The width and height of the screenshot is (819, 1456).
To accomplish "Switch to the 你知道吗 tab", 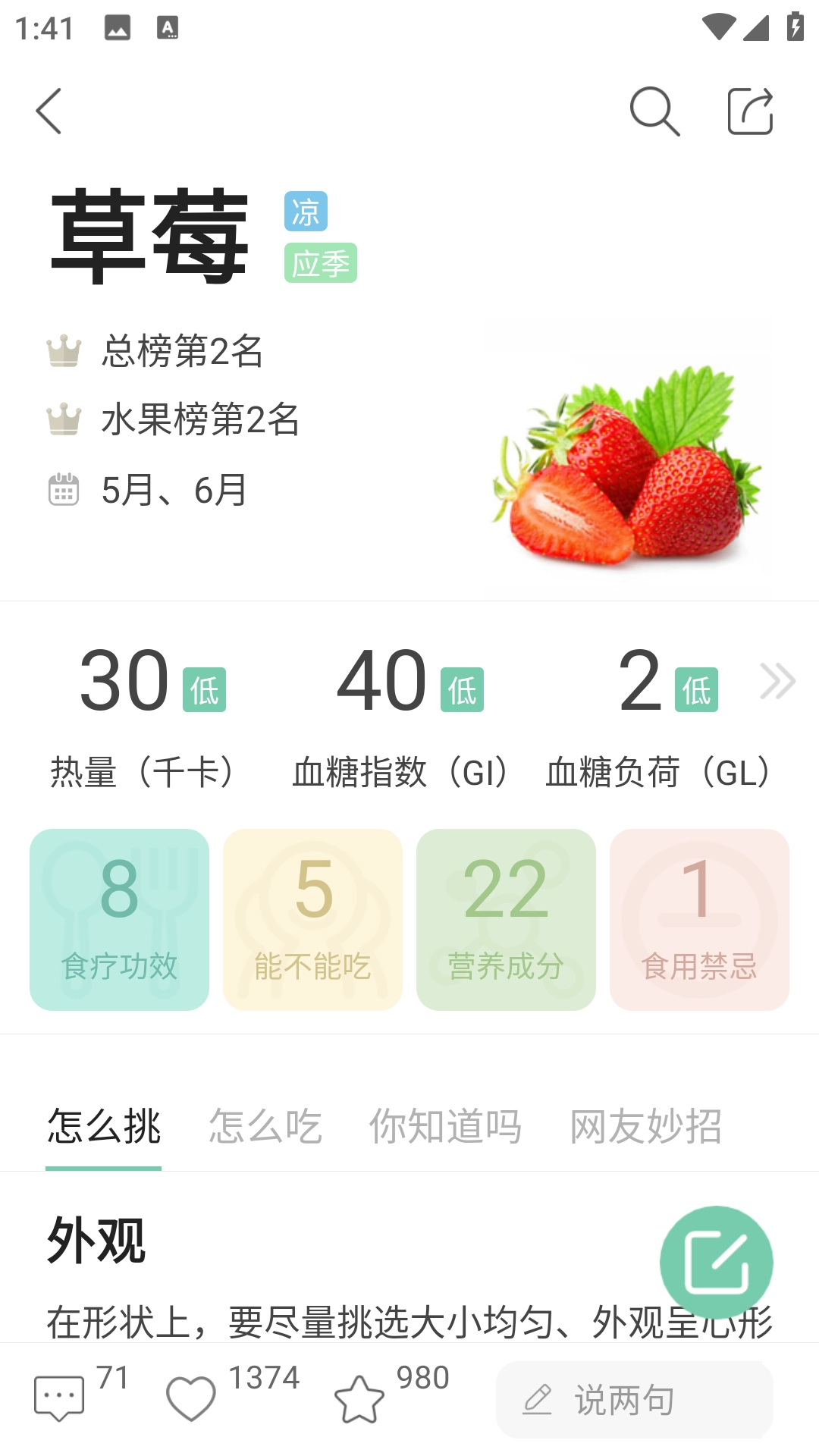I will (445, 1126).
